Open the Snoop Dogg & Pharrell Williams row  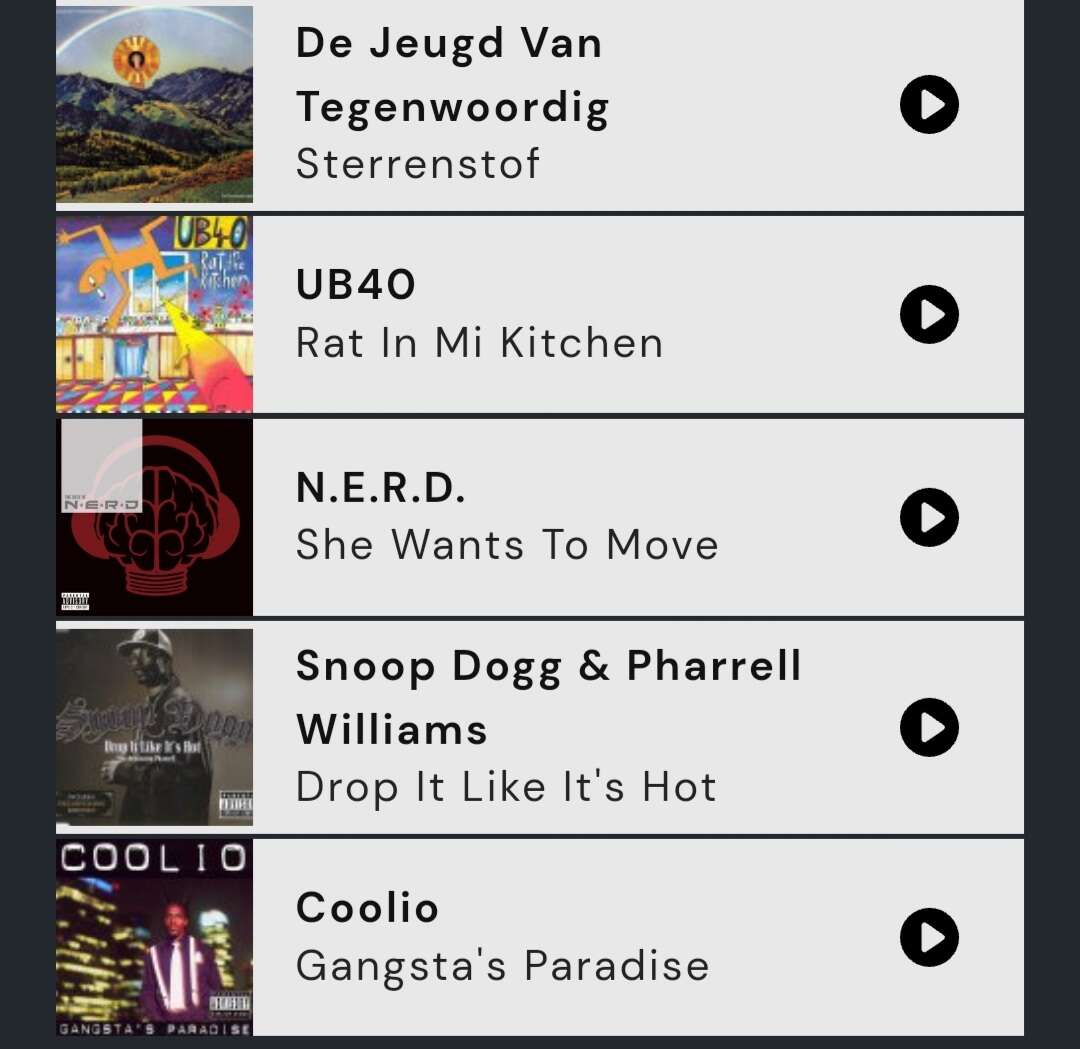(540, 727)
